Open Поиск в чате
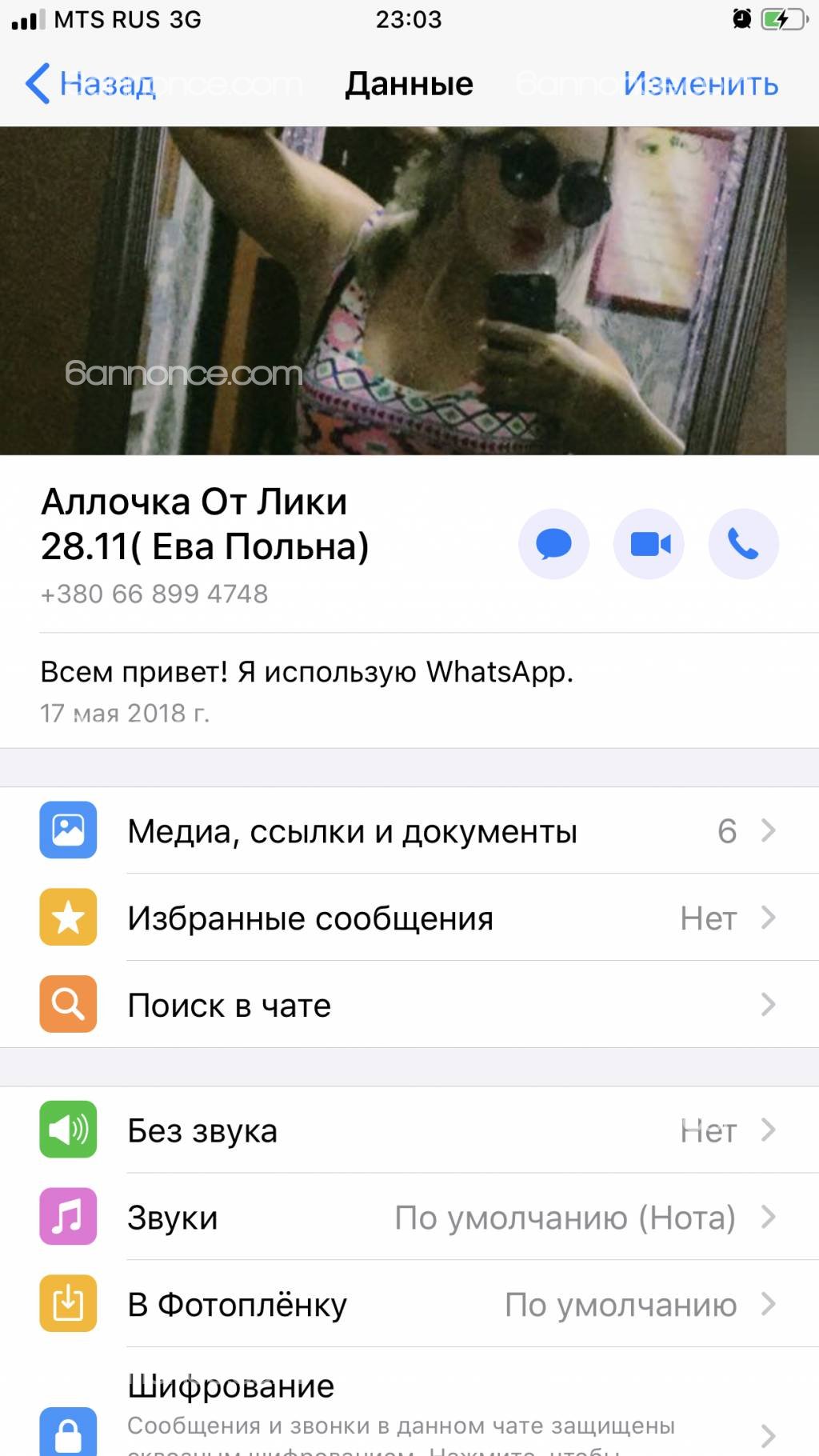819x1456 pixels. (x=409, y=1005)
